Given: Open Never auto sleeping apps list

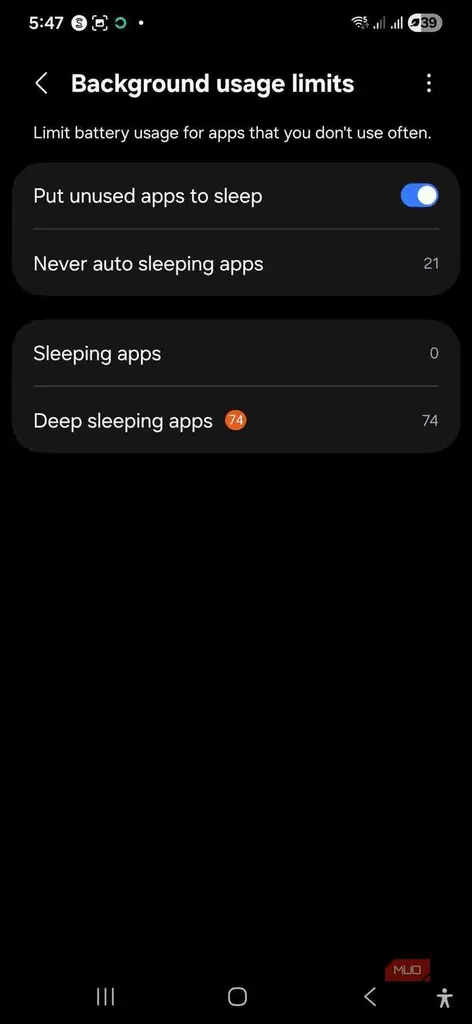Looking at the screenshot, I should 236,264.
